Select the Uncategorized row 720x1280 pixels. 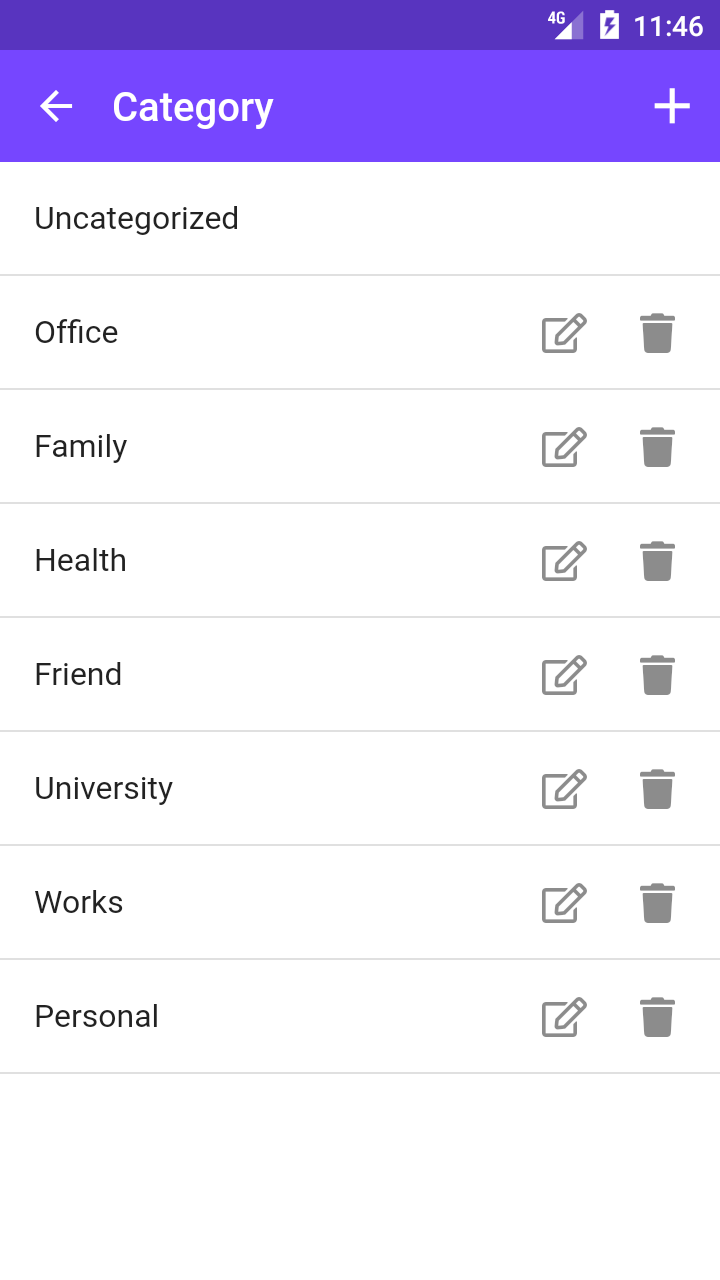pyautogui.click(x=360, y=218)
